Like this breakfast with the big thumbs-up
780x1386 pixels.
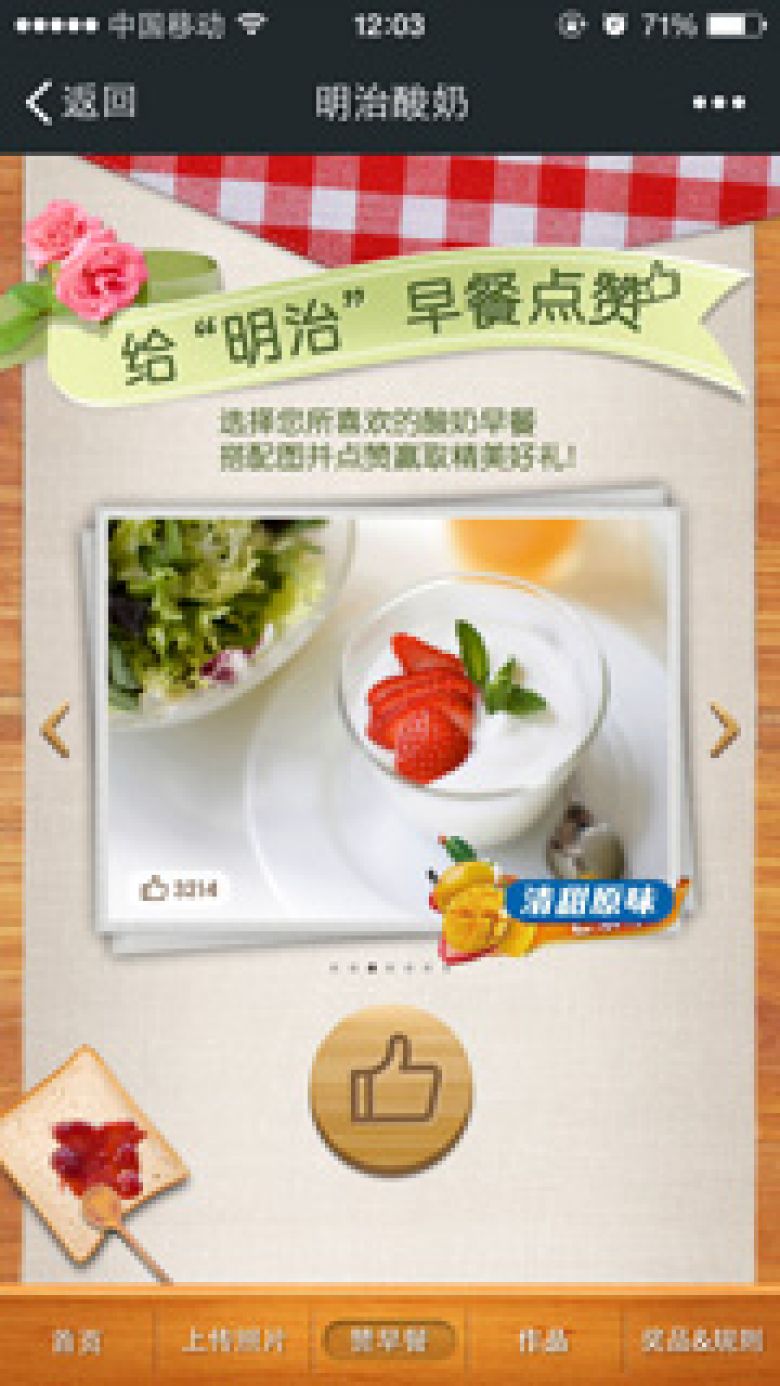391,1090
